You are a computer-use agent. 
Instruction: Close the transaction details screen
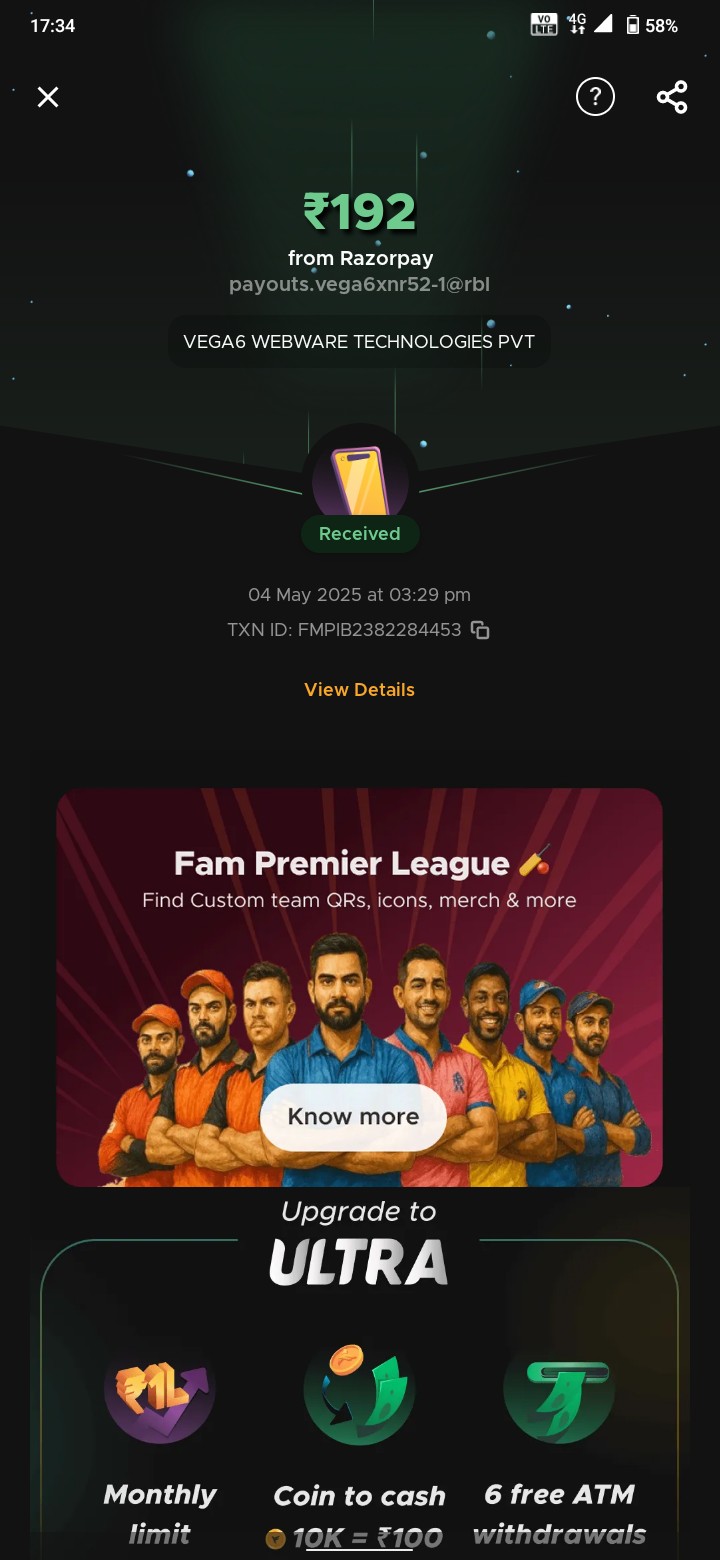[48, 97]
